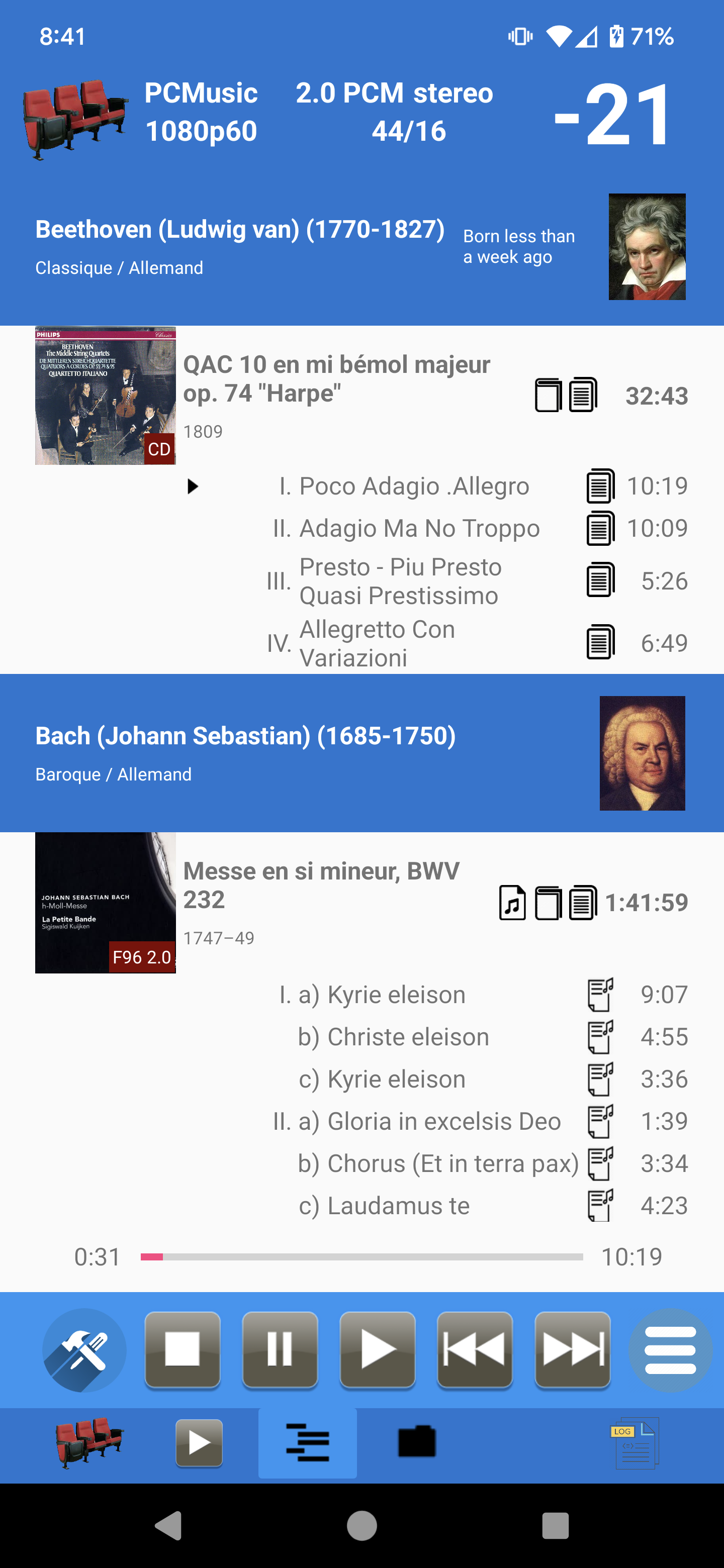Skip to the previous track

coord(475,1349)
